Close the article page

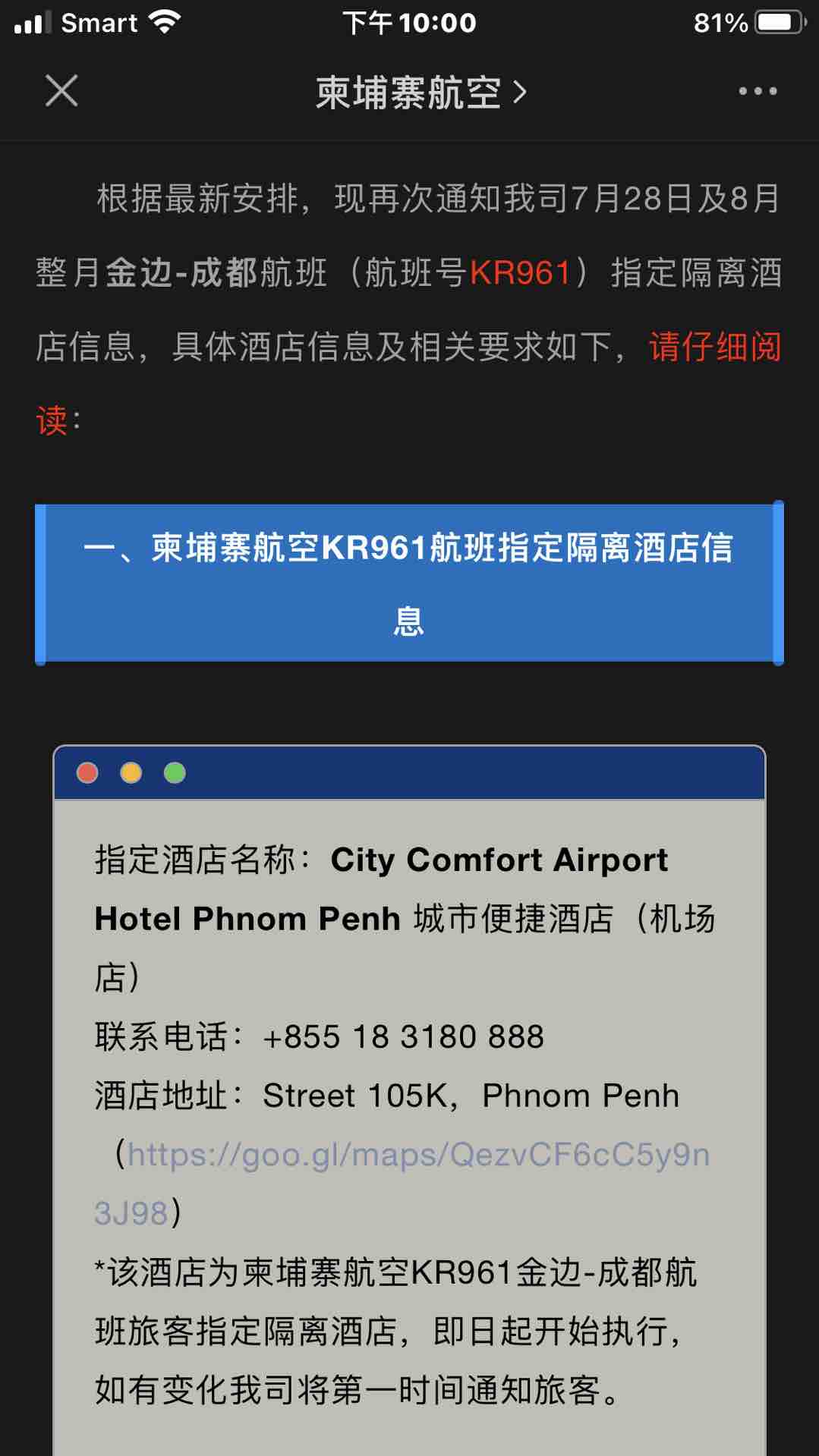pos(61,91)
